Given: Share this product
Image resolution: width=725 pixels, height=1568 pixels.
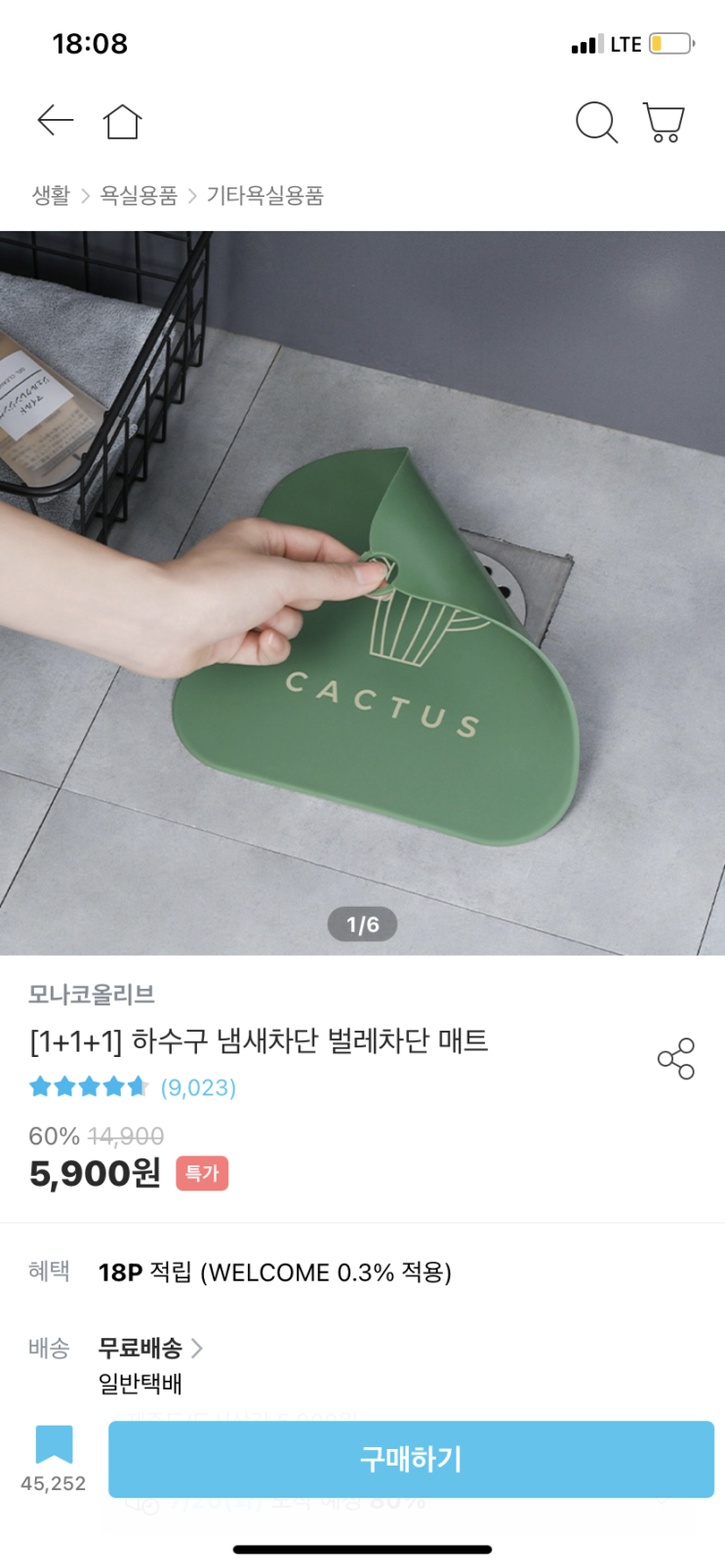Looking at the screenshot, I should [675, 1059].
